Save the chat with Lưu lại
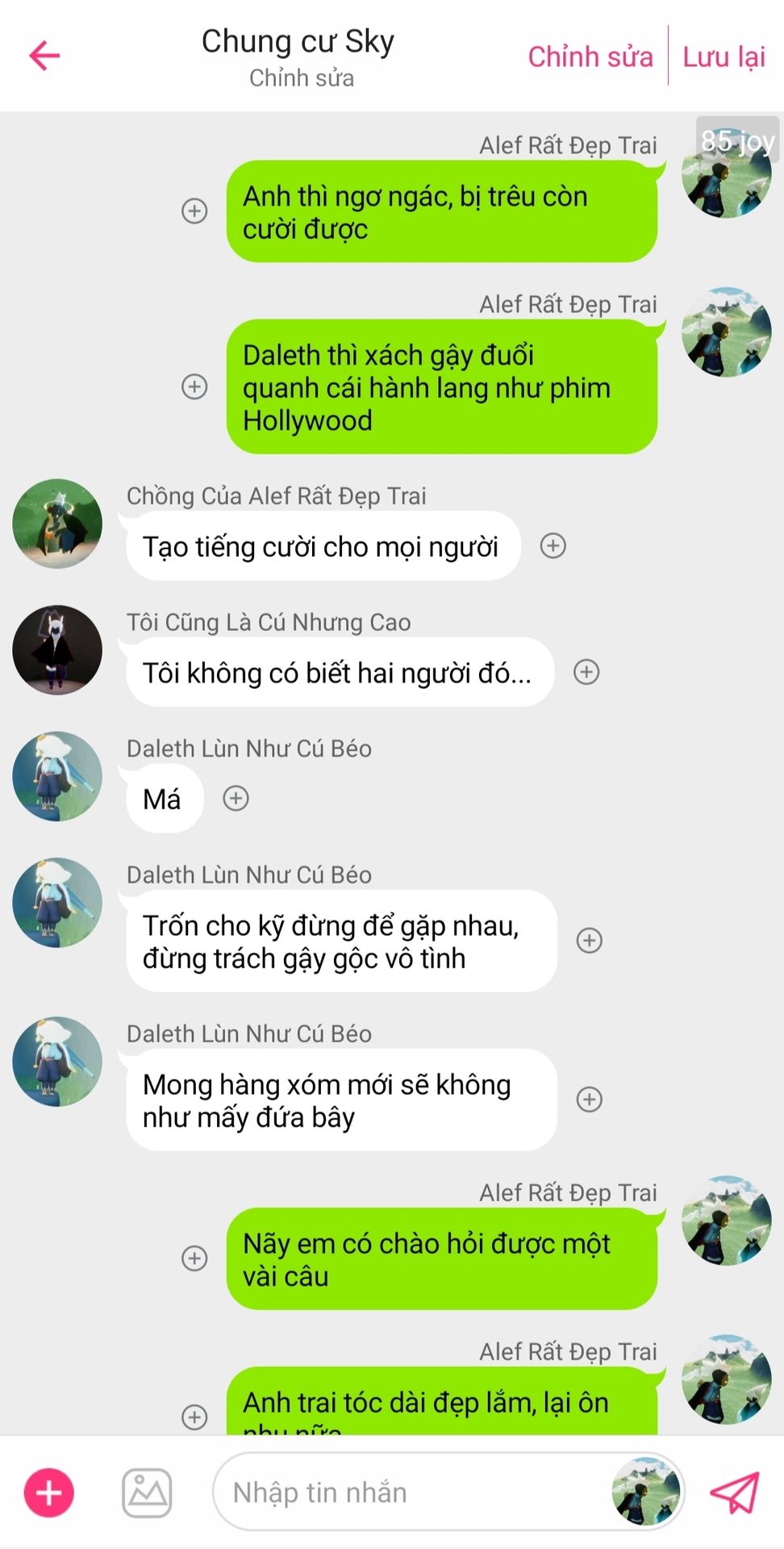Viewport: 784px width, 1549px height. pyautogui.click(x=724, y=56)
